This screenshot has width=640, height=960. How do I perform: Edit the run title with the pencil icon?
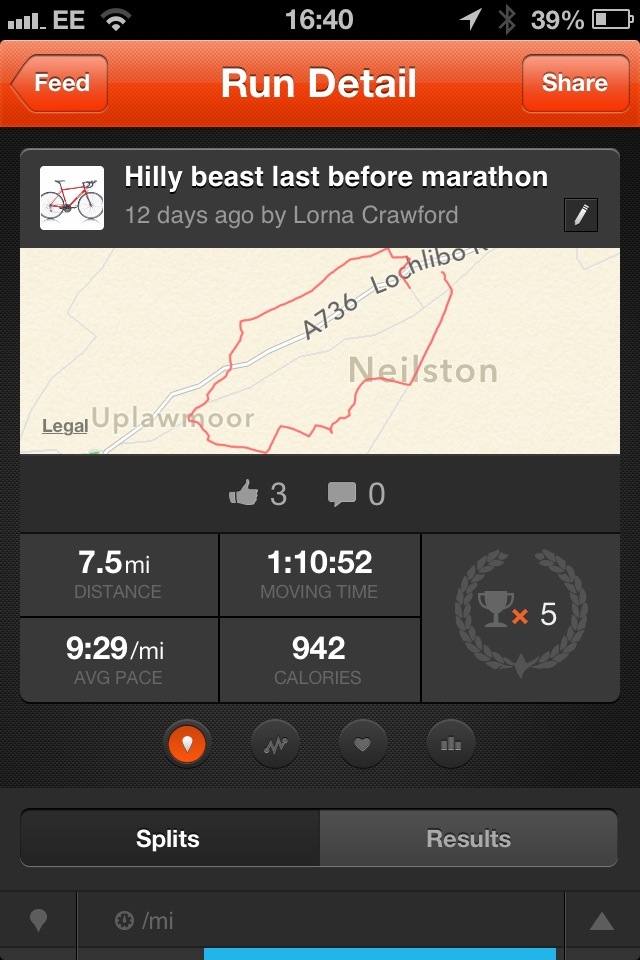581,215
